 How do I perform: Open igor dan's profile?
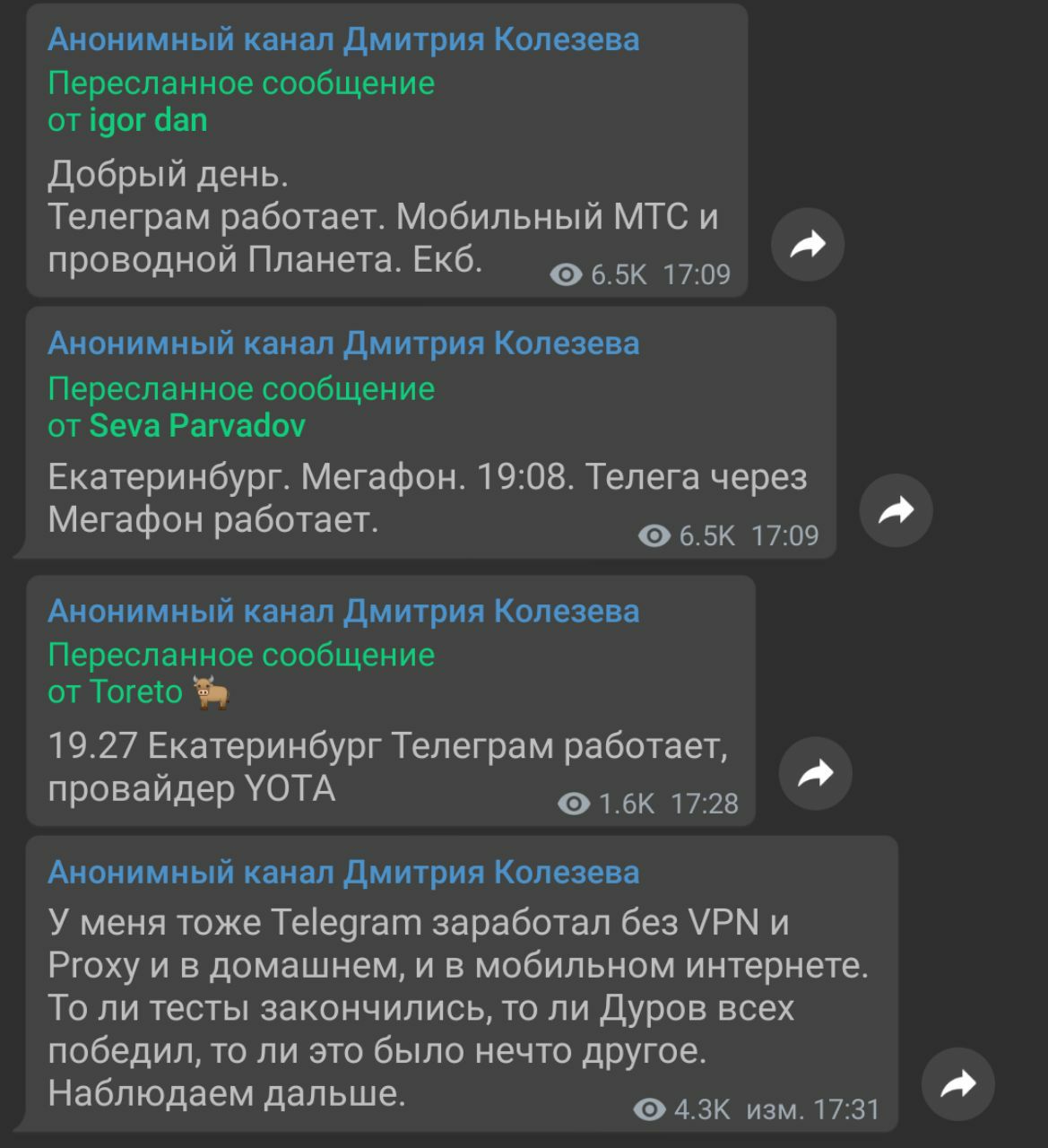(x=148, y=120)
